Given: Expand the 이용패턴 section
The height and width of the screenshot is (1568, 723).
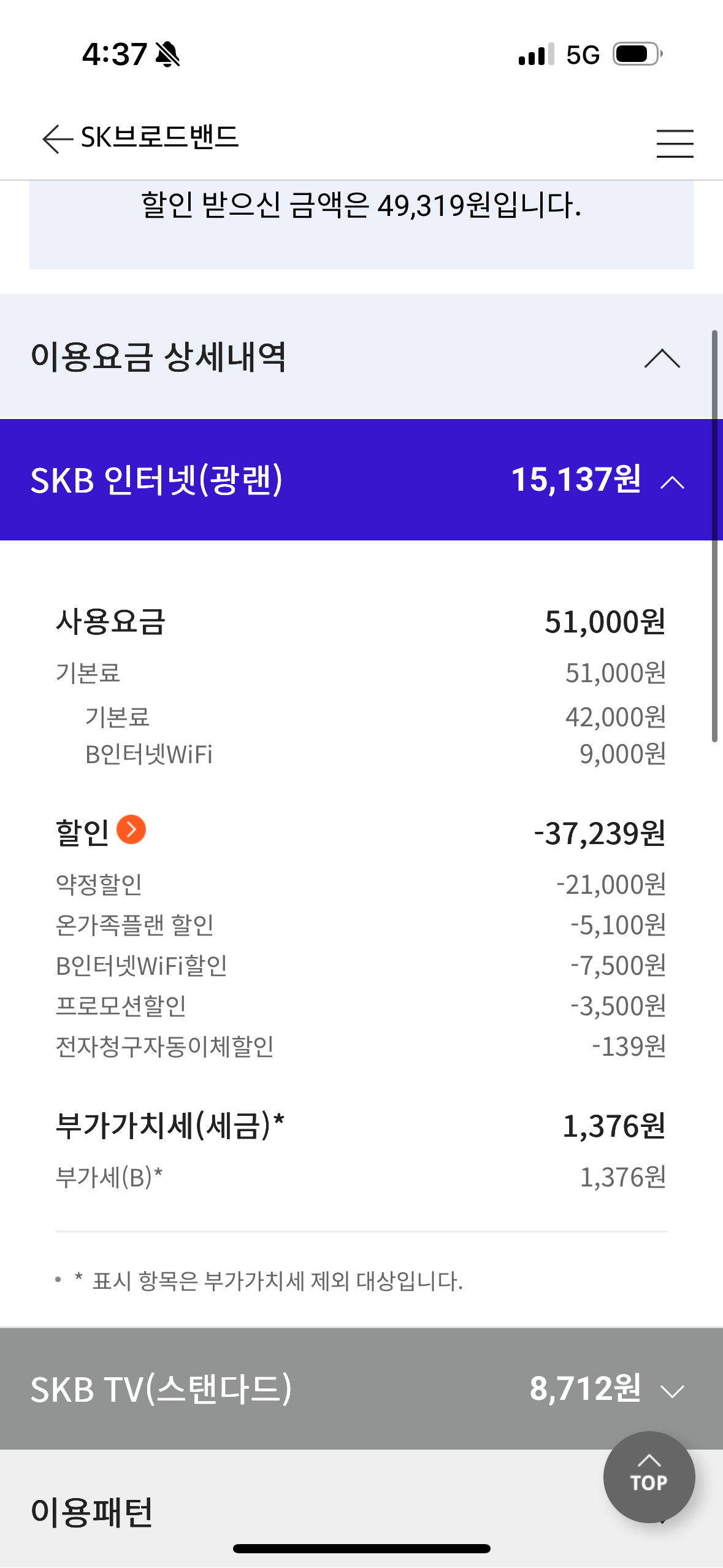Looking at the screenshot, I should (92, 1512).
